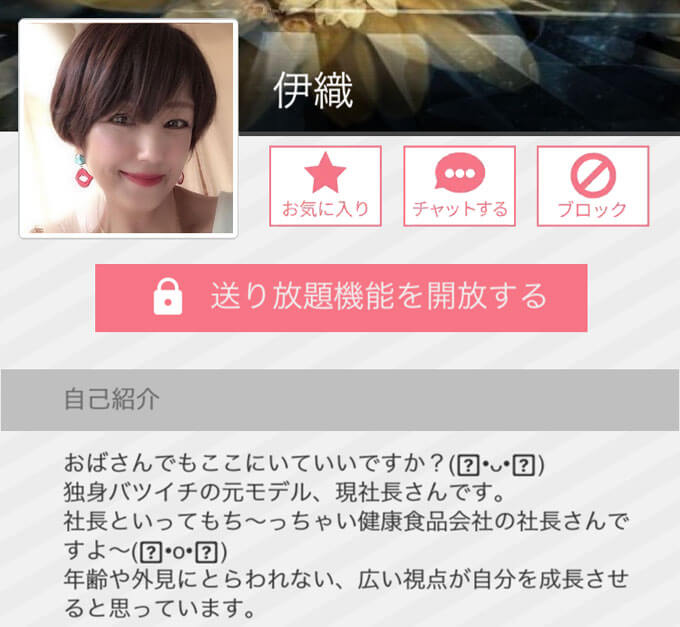Viewport: 680px width, 627px height.
Task: Open 伊織's profile photo
Action: click(x=128, y=129)
